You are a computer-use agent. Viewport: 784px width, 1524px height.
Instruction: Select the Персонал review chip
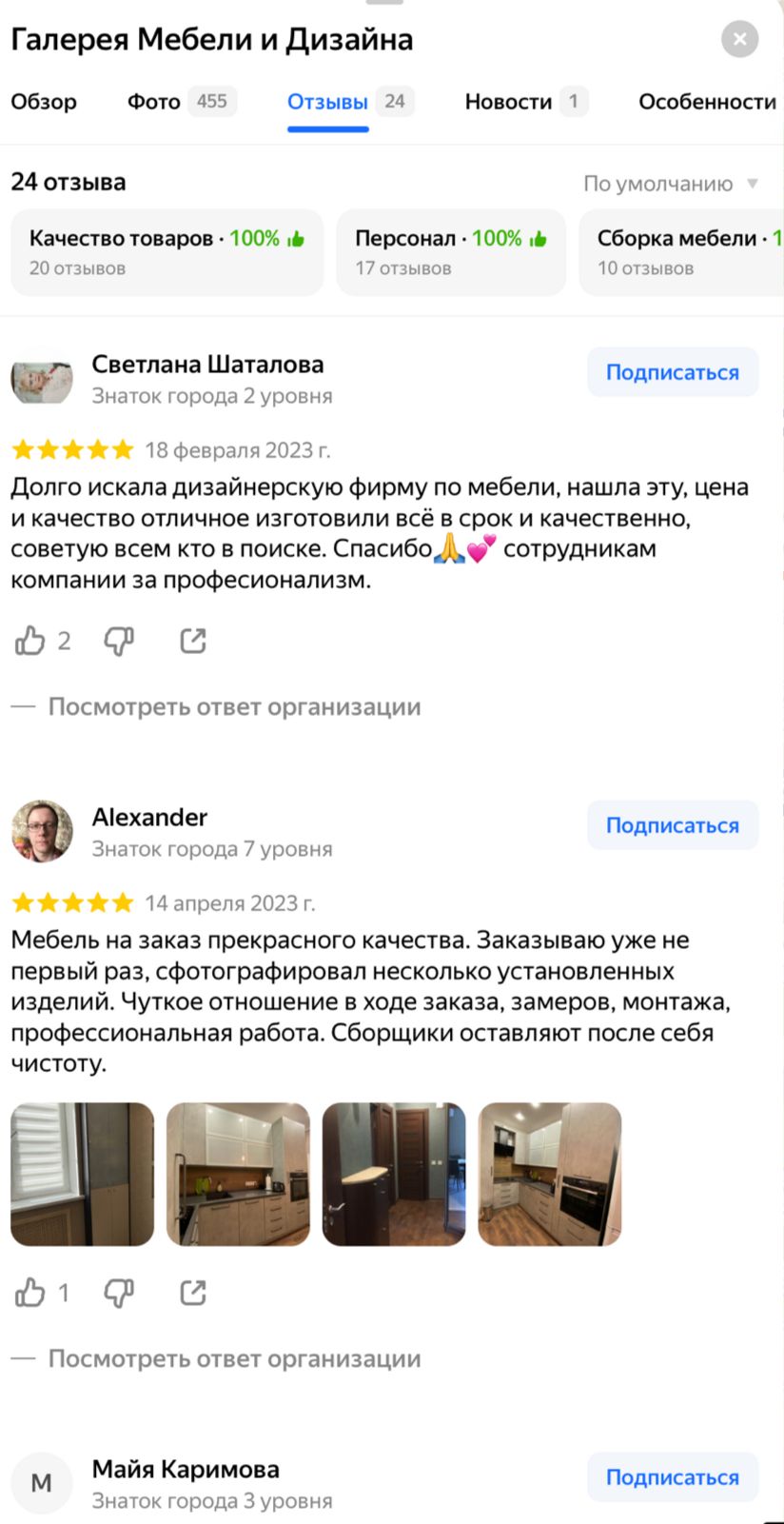click(x=451, y=252)
